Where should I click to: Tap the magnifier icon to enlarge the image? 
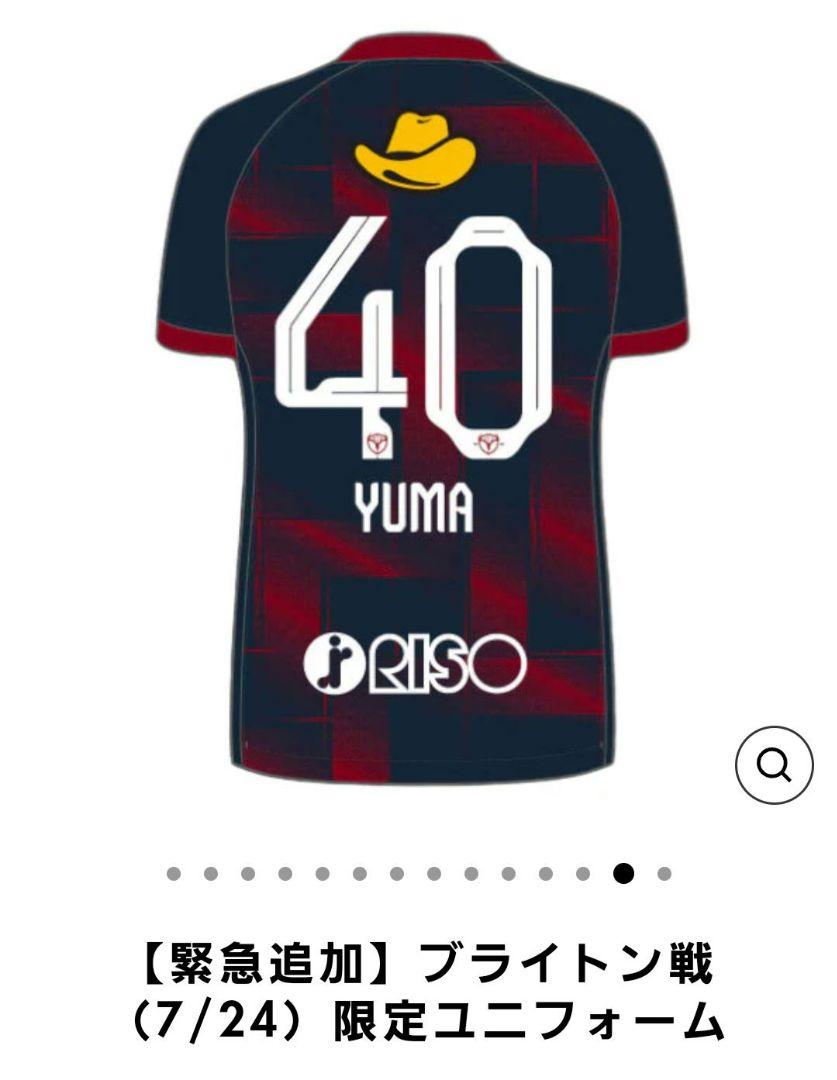click(x=774, y=767)
